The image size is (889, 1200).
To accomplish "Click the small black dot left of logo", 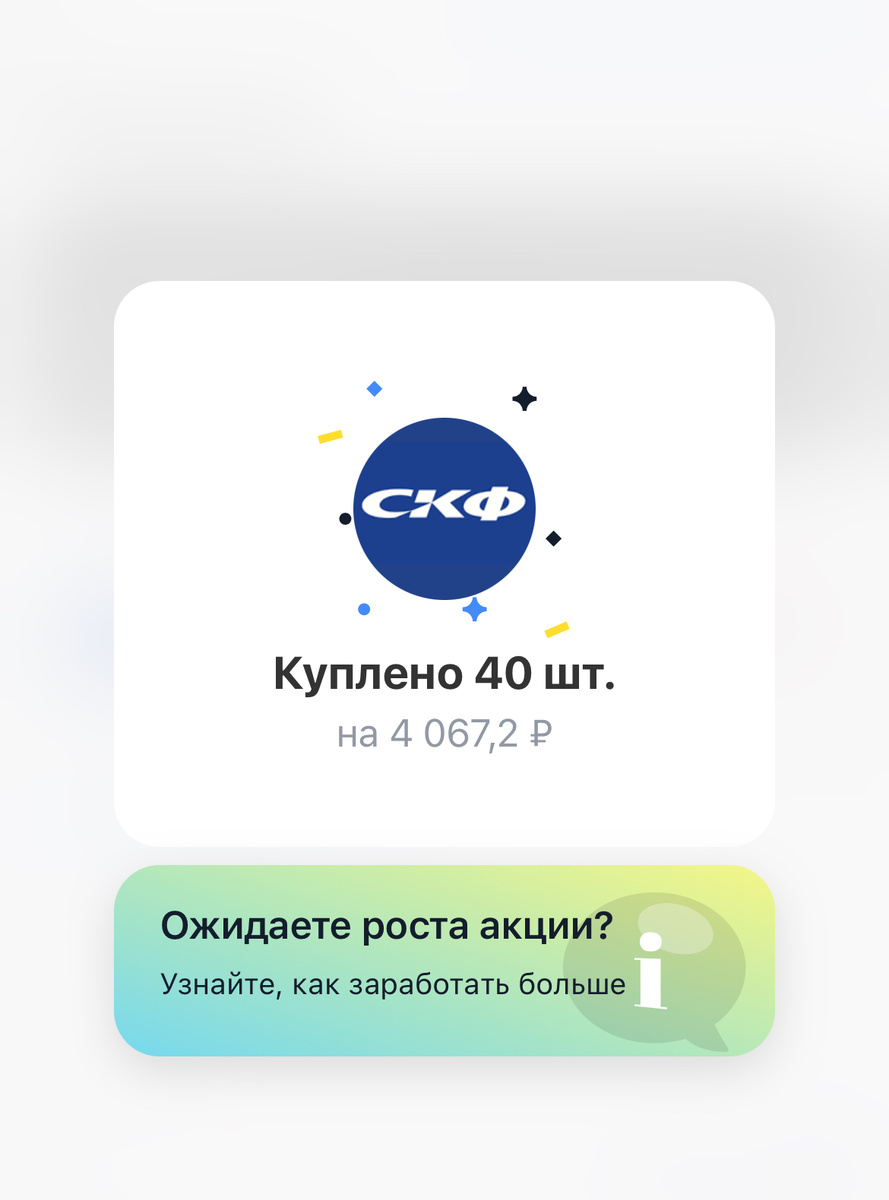I will coord(345,519).
